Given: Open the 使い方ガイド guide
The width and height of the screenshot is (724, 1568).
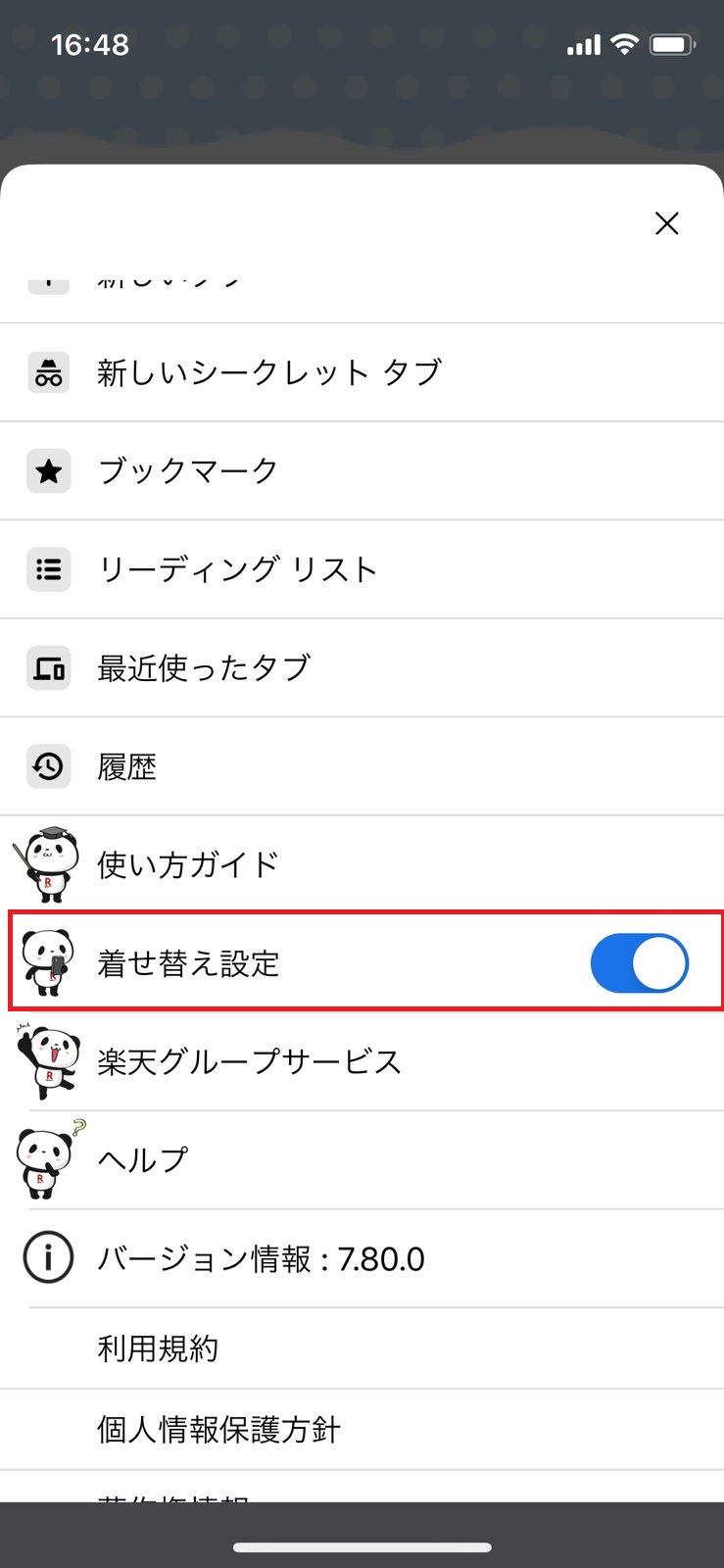Looking at the screenshot, I should click(x=187, y=864).
